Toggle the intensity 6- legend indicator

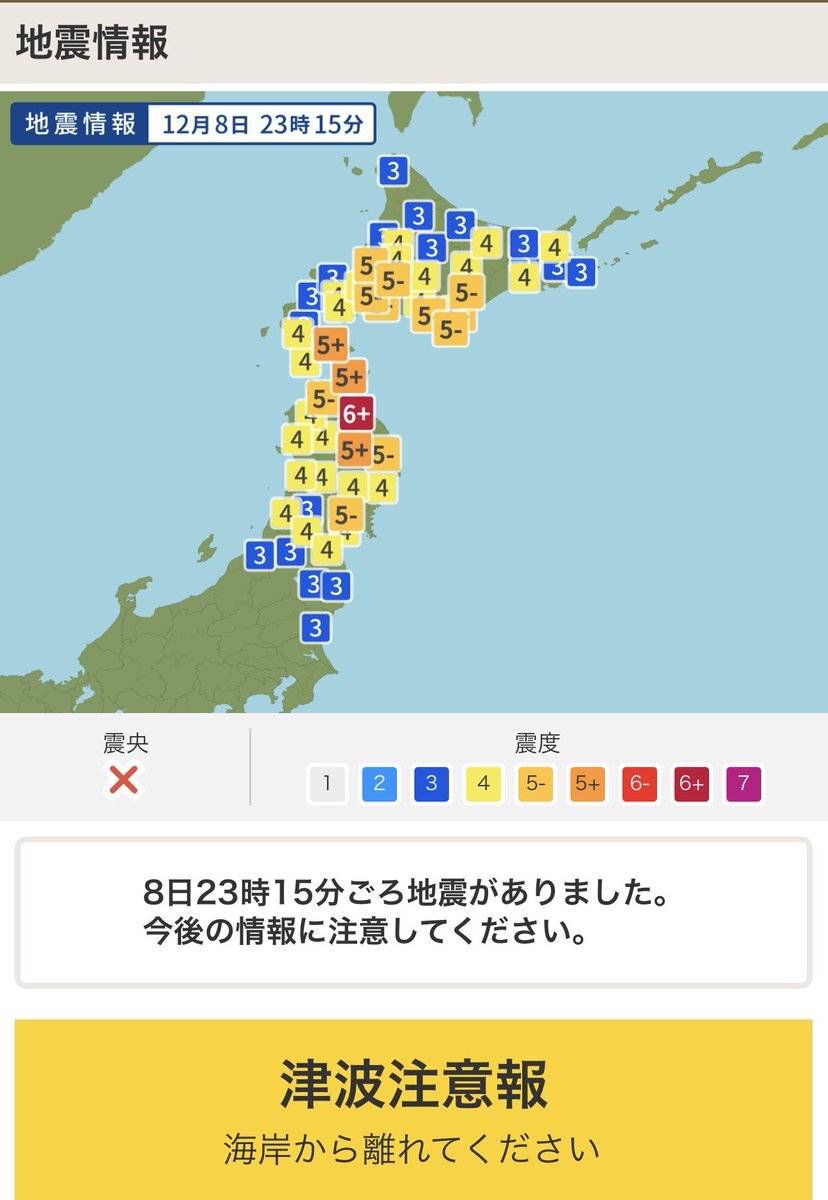point(638,783)
